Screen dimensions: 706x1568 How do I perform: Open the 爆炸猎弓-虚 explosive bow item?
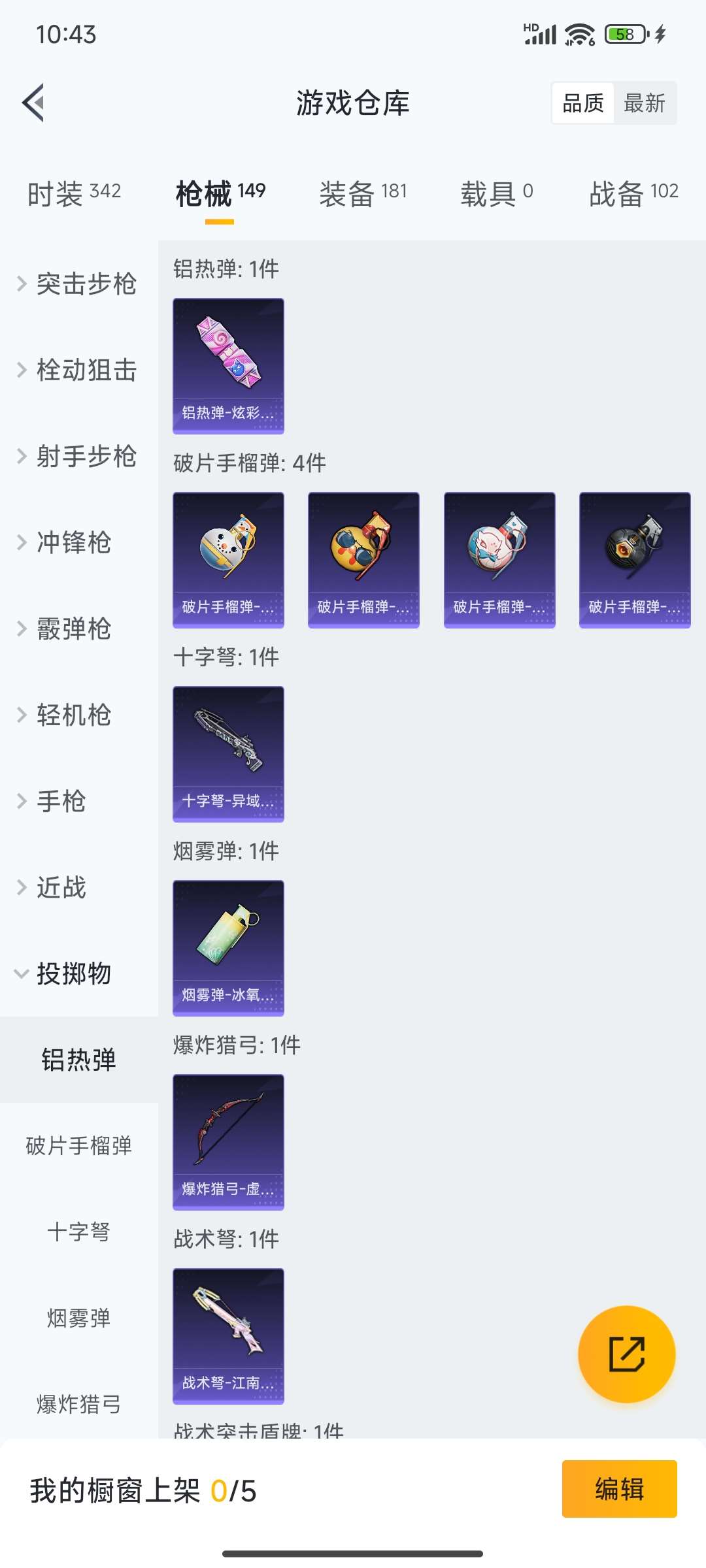pyautogui.click(x=227, y=1142)
